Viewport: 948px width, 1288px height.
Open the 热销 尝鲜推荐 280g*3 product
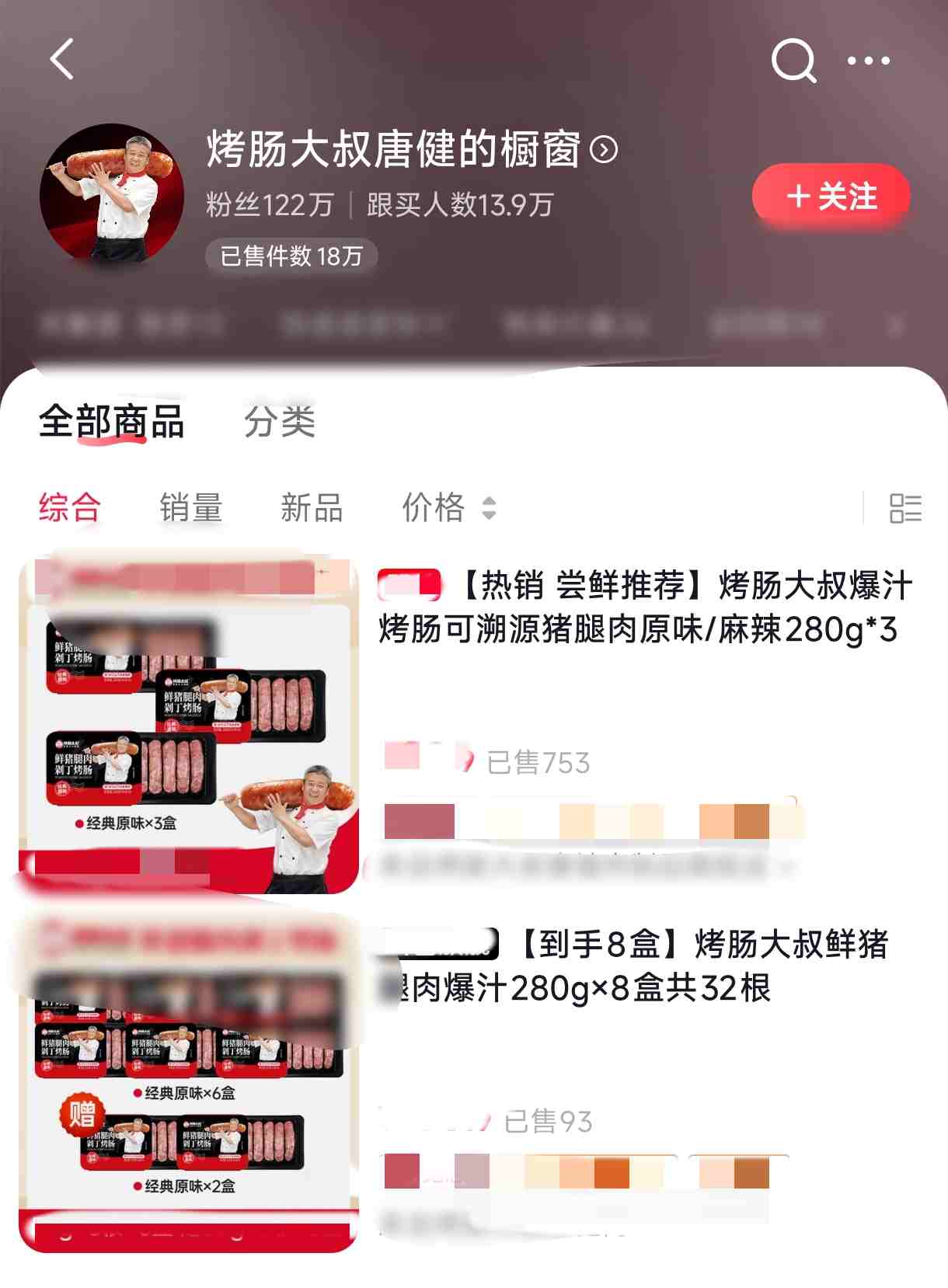(x=645, y=607)
